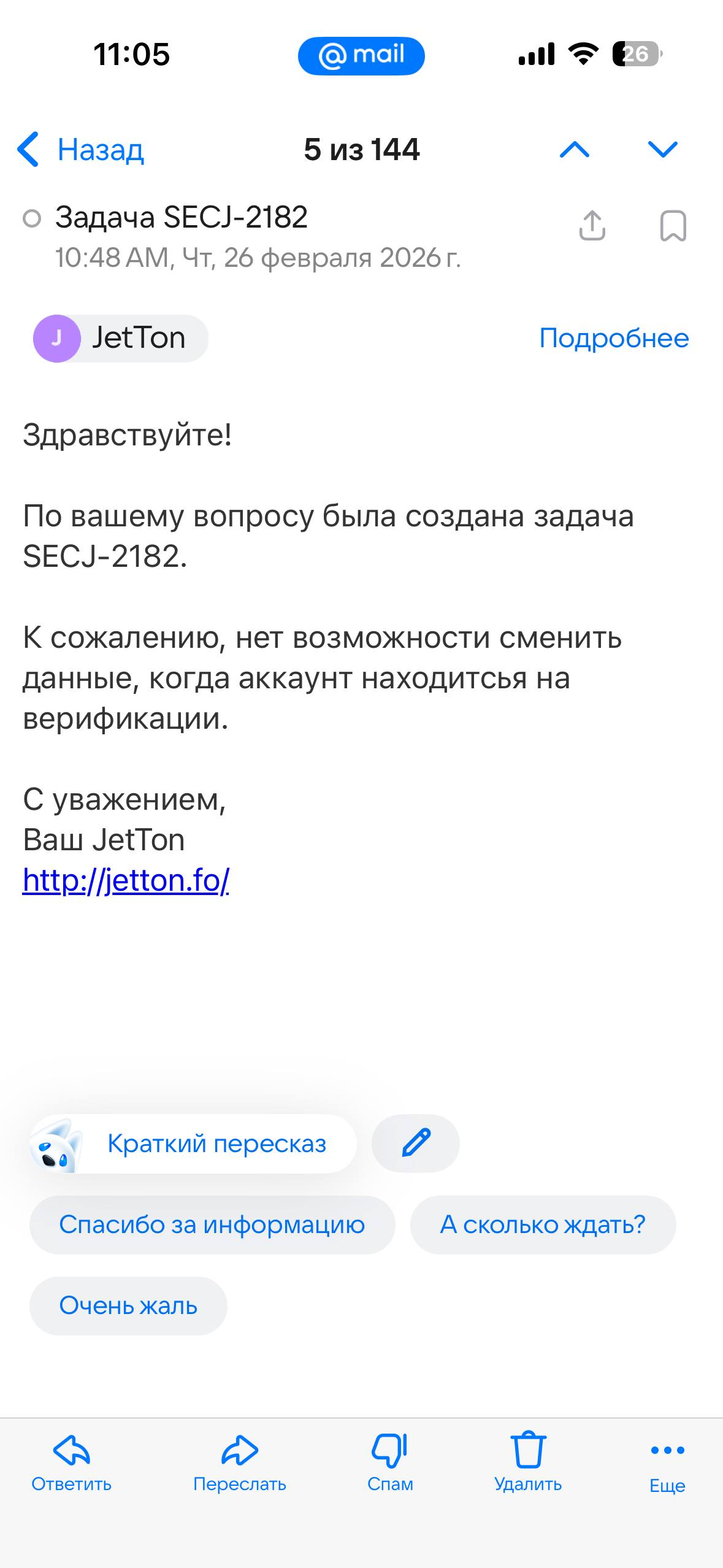Get the Краткий пересказ summary

pyautogui.click(x=193, y=1144)
